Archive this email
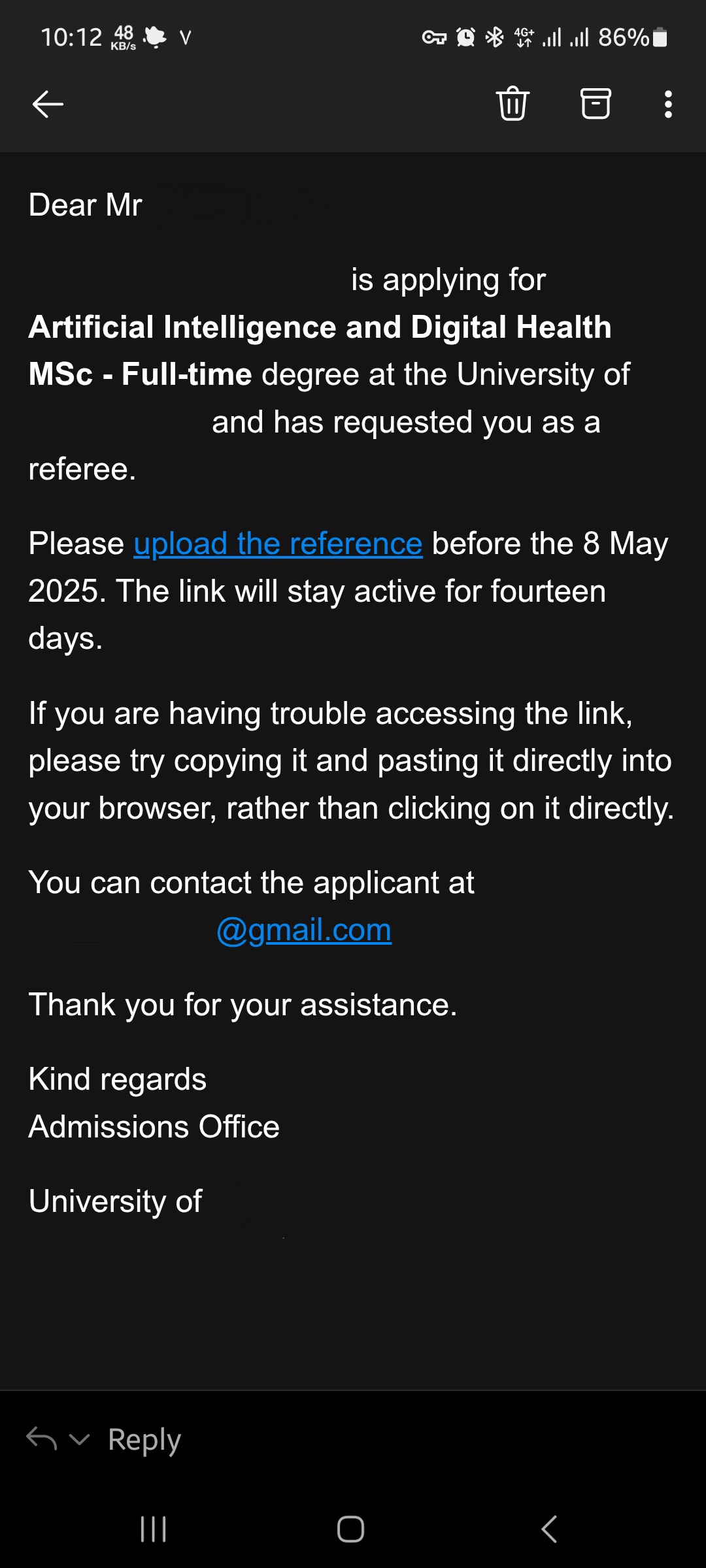706x1568 pixels. [596, 103]
